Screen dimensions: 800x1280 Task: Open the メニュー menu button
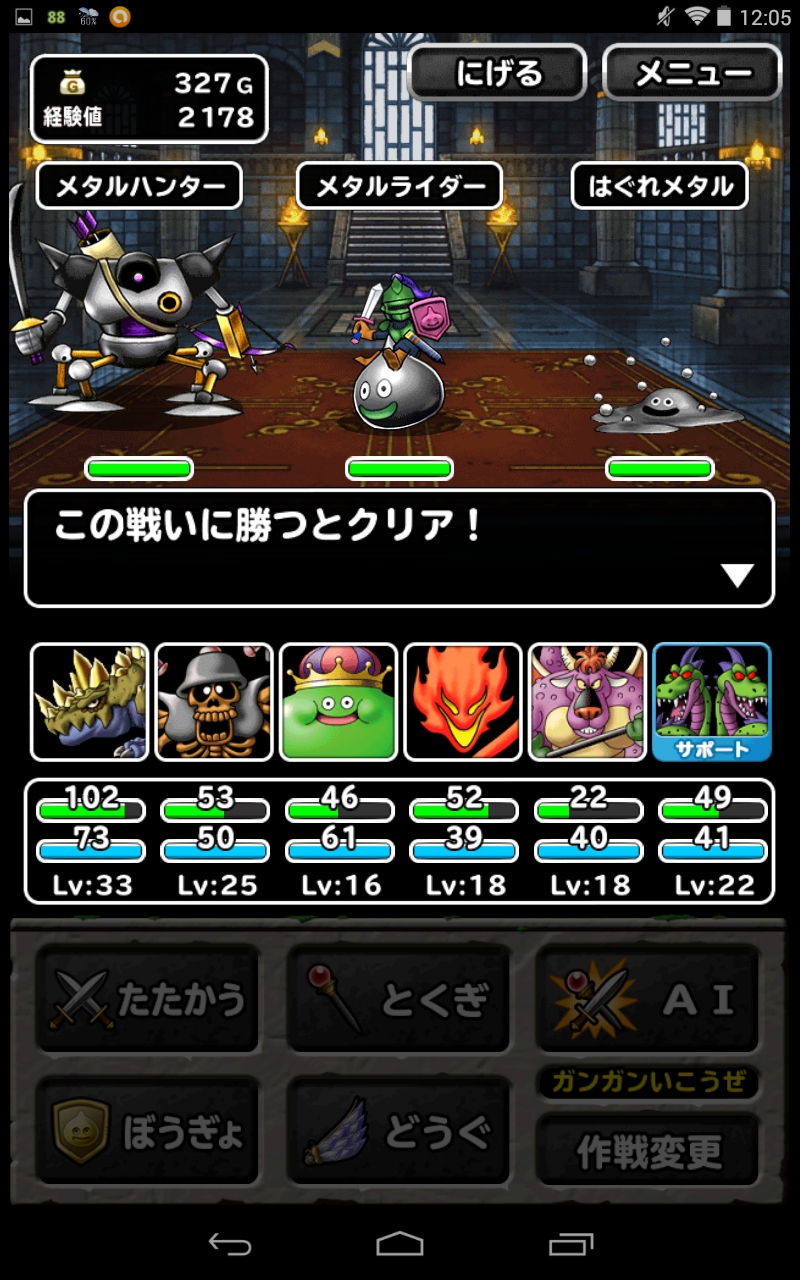(x=692, y=73)
